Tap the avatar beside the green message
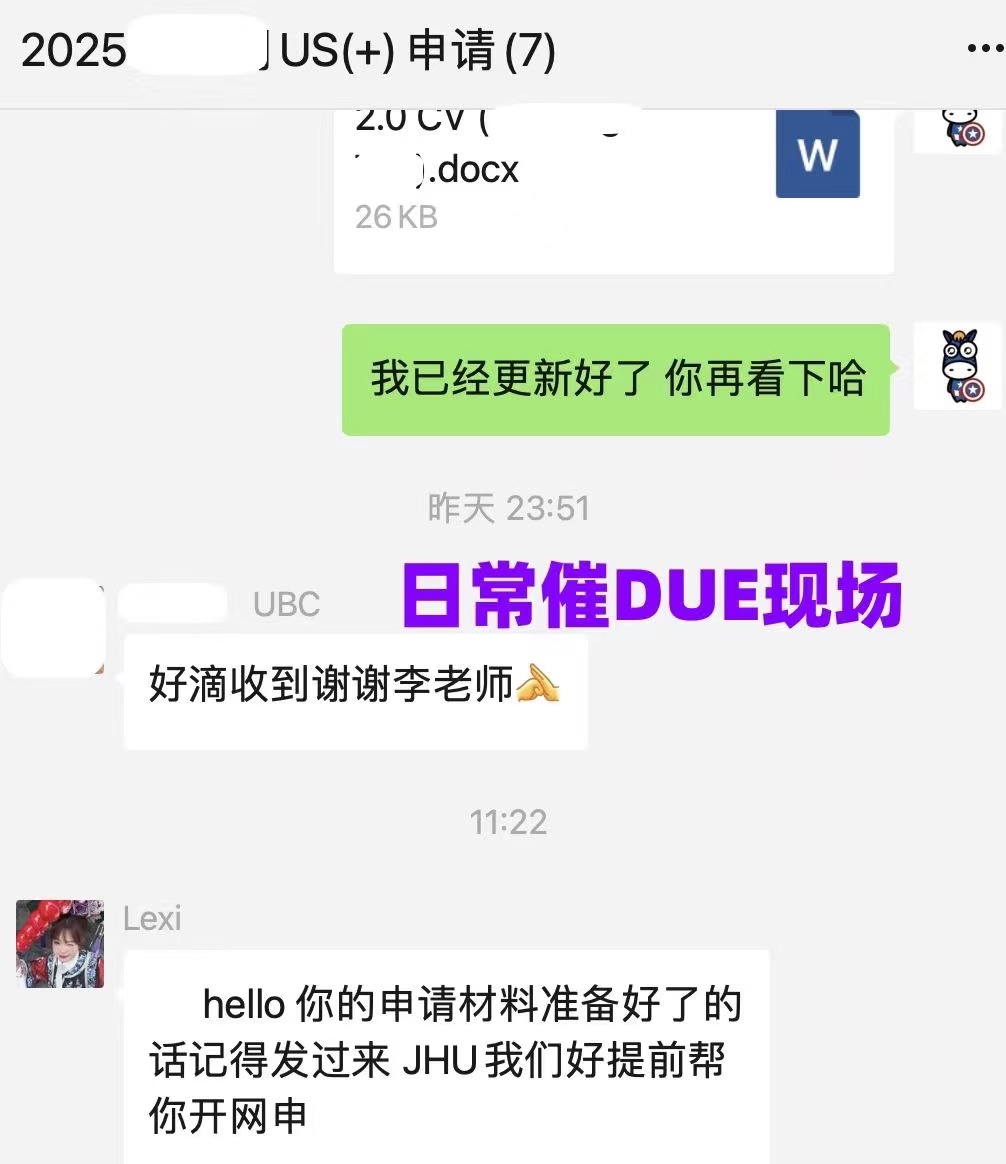Screen dimensions: 1006x1164 957,366
